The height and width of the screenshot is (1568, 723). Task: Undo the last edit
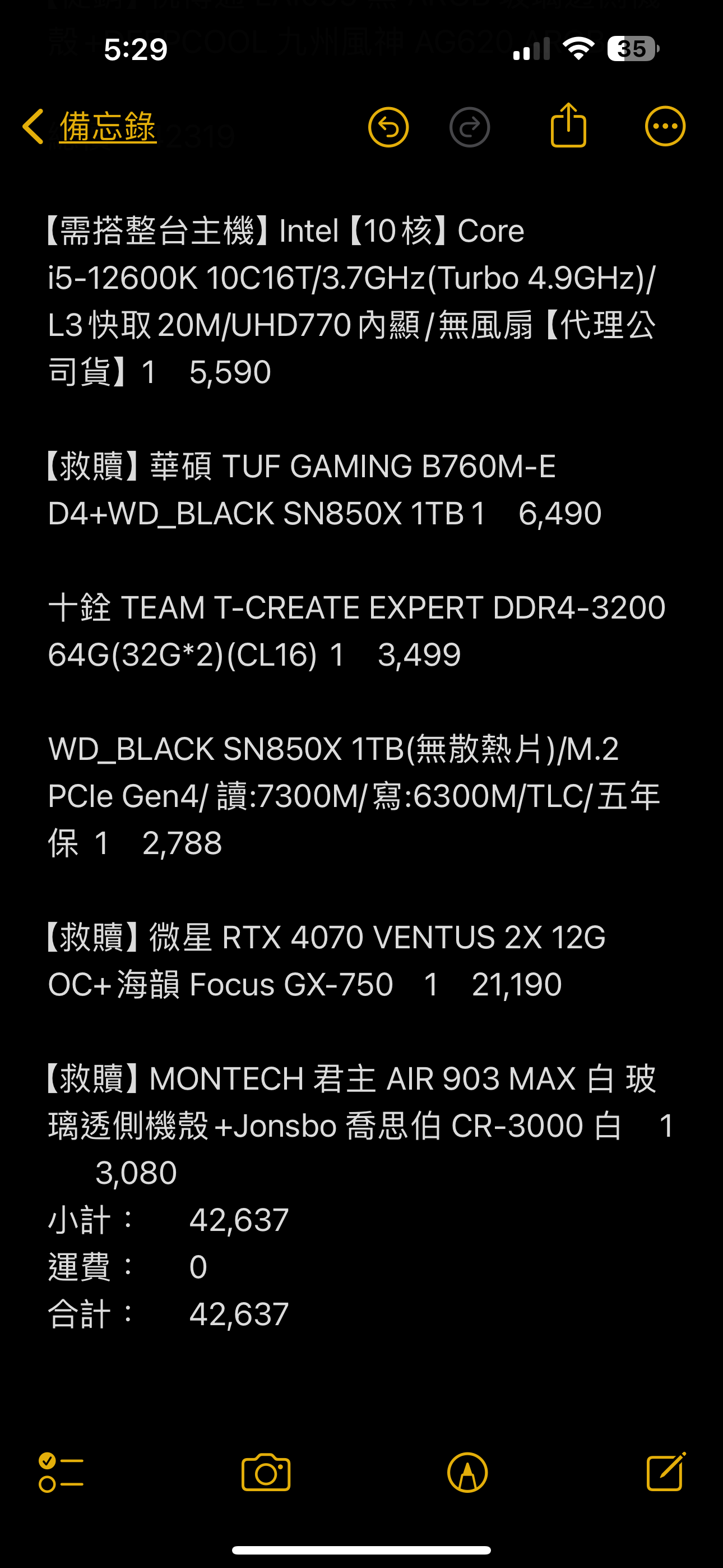(x=388, y=127)
